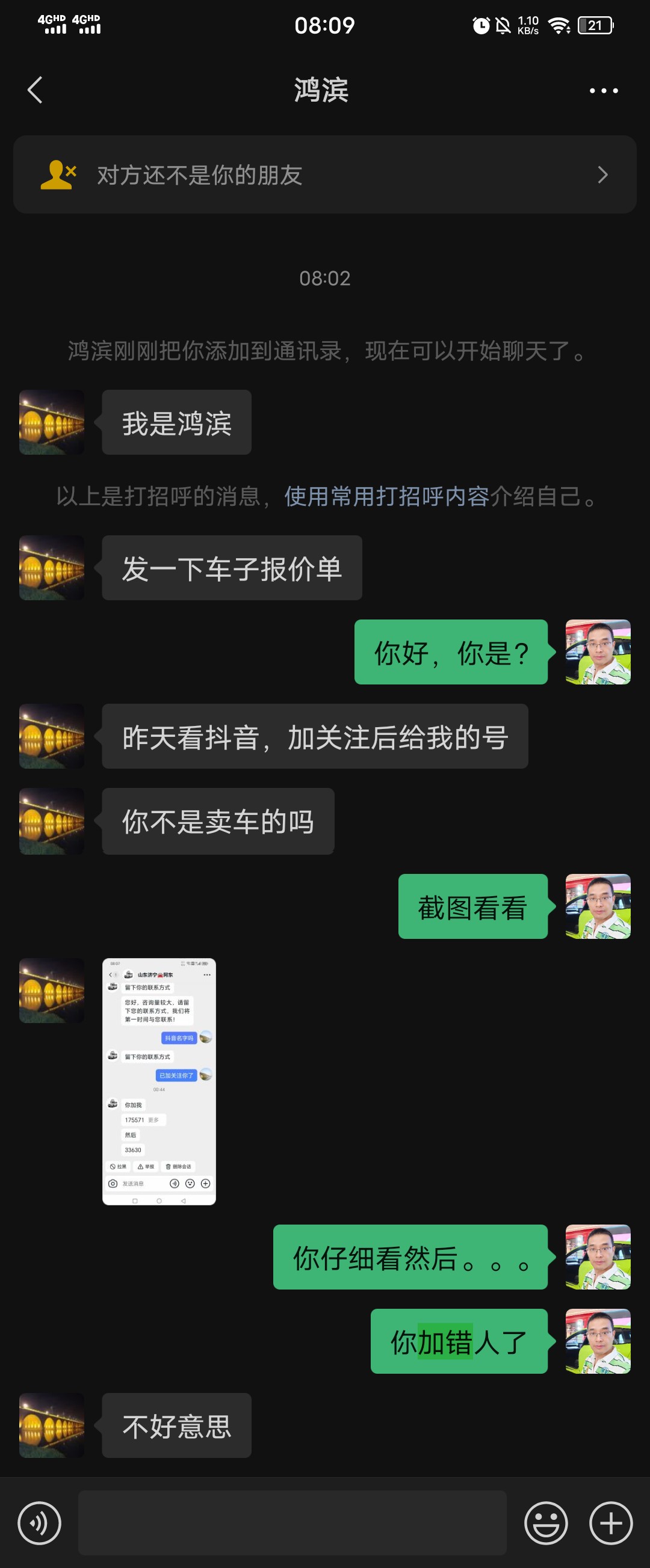Open the emoji sticker panel
This screenshot has height=1568, width=650.
tap(546, 1522)
